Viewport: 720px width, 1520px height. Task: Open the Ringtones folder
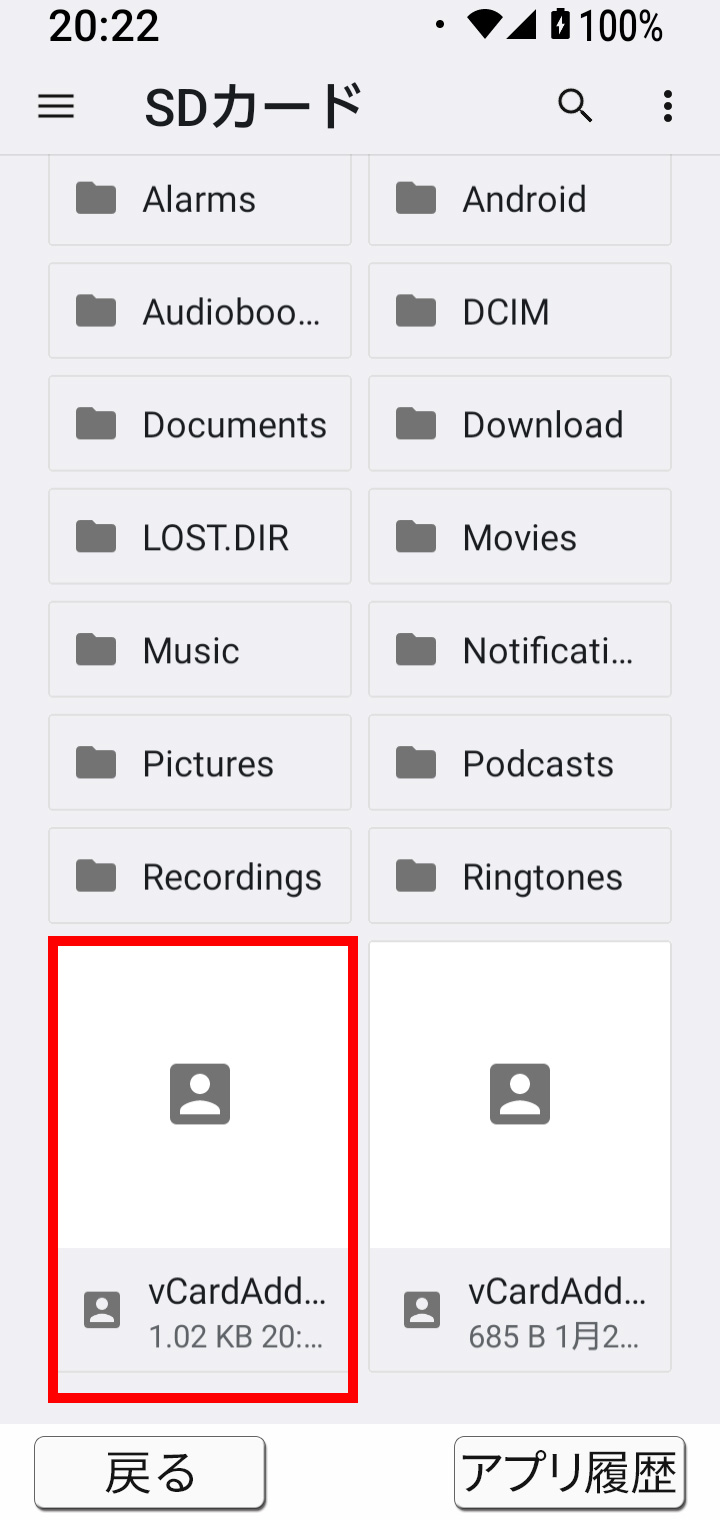pyautogui.click(x=520, y=876)
